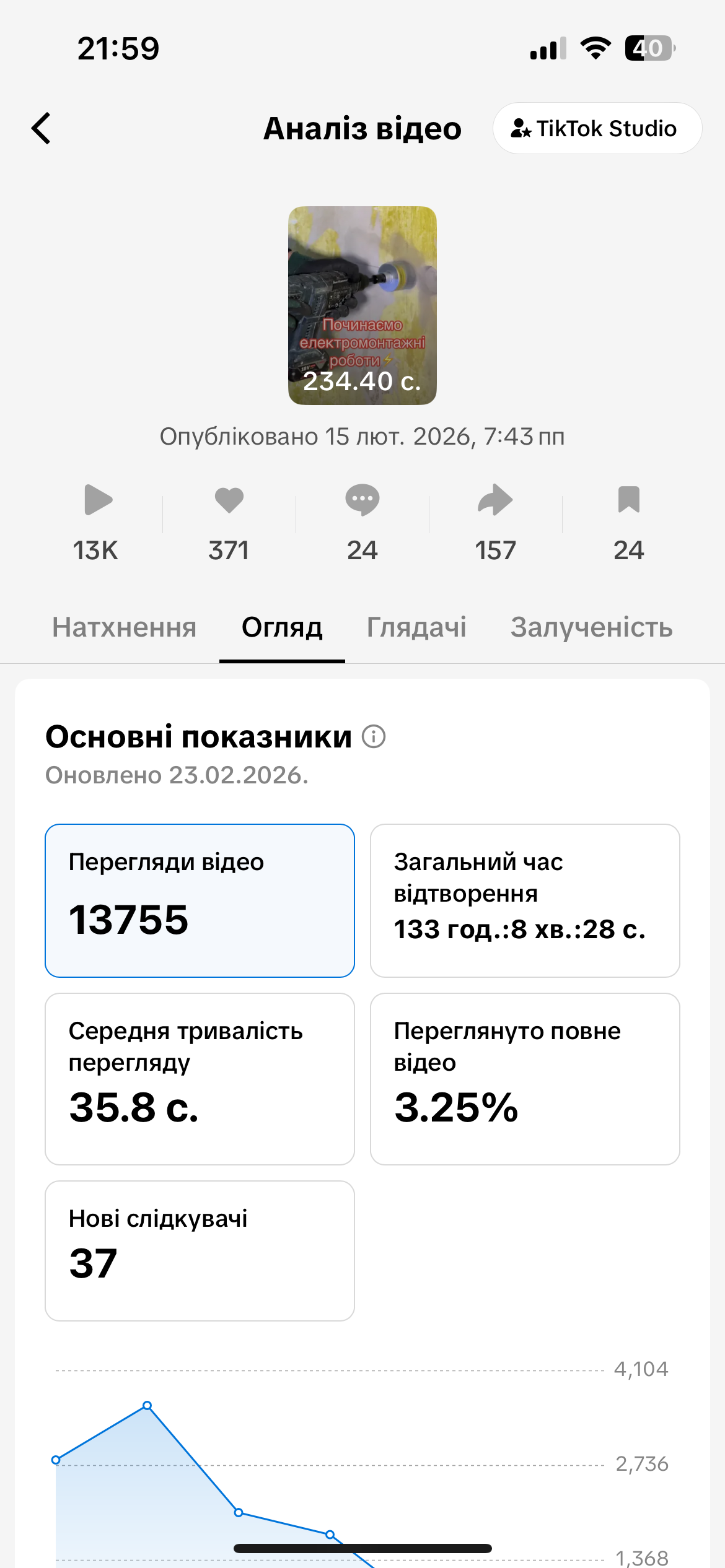
Task: Open the Залученість tab
Action: click(x=591, y=627)
